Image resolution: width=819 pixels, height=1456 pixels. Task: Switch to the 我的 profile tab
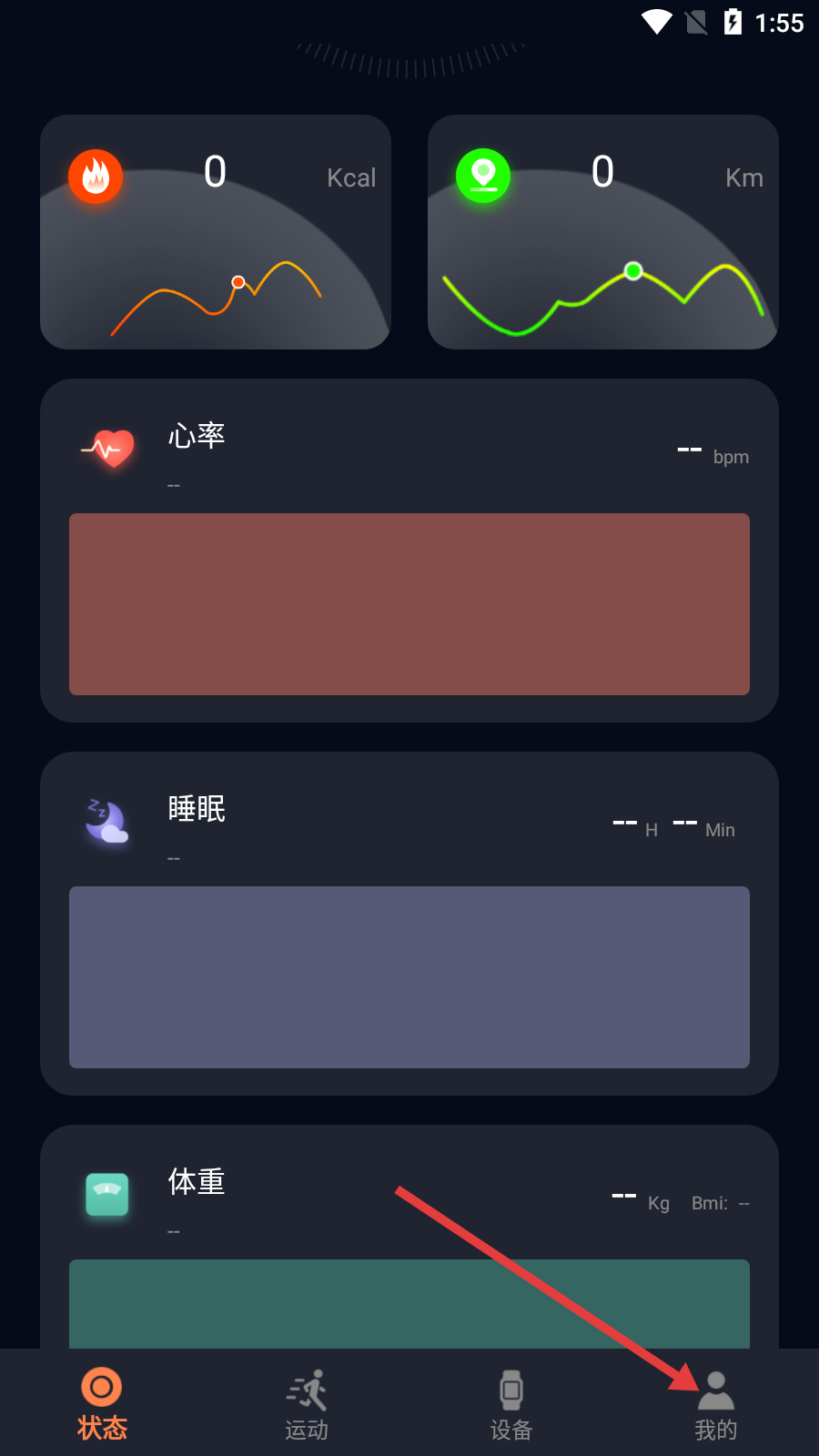pyautogui.click(x=716, y=1403)
